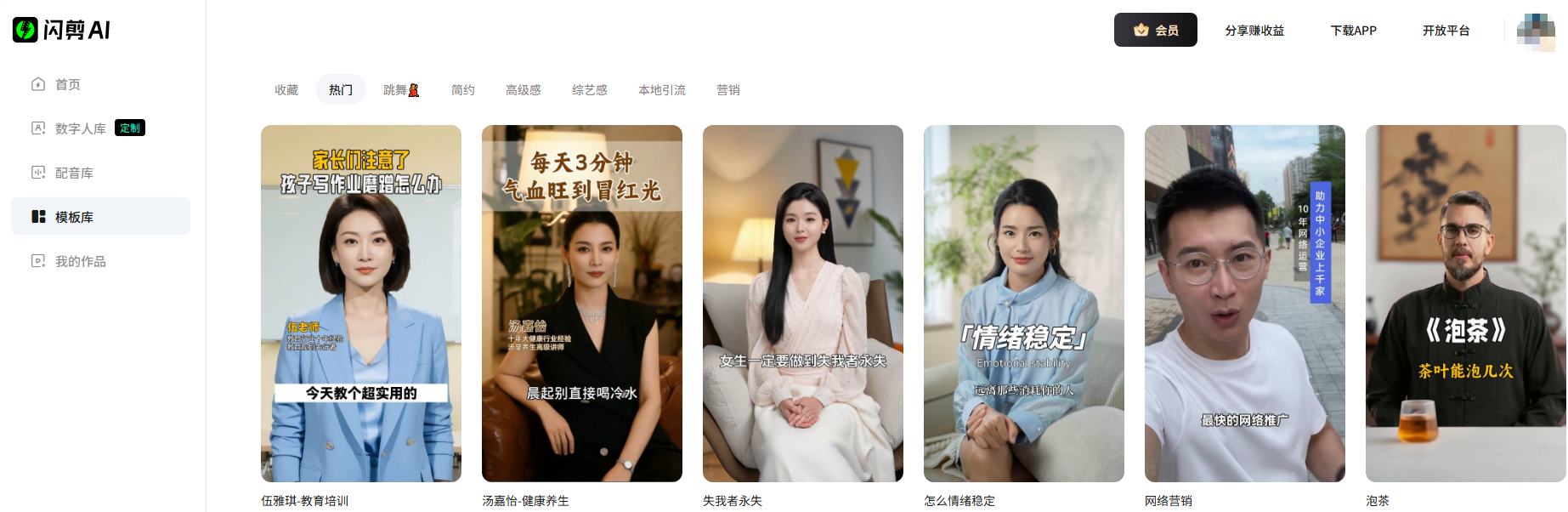Open 我的作品 my works
This screenshot has width=1568, height=512.
pos(80,261)
